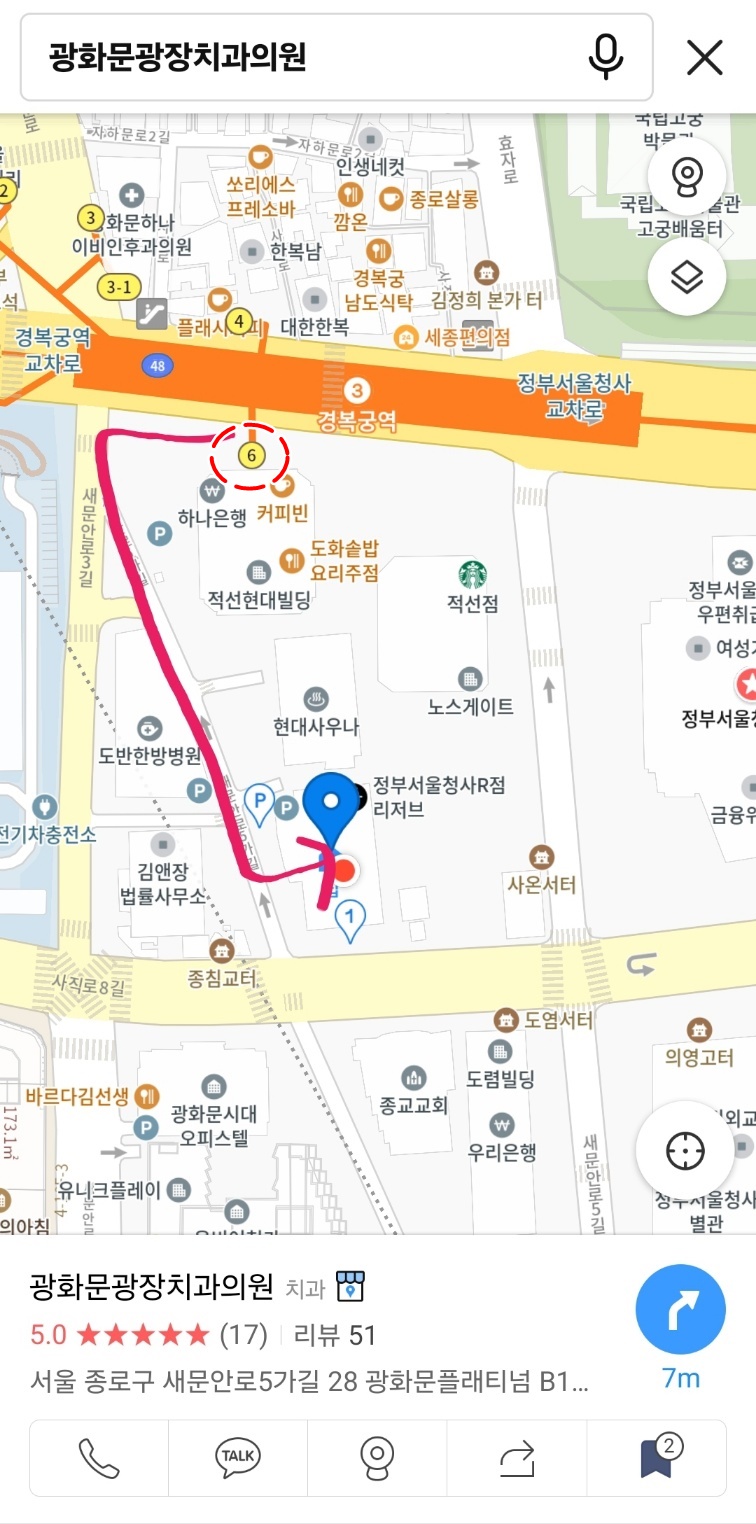
Task: Open a chat with the TALK icon
Action: pos(236,1457)
